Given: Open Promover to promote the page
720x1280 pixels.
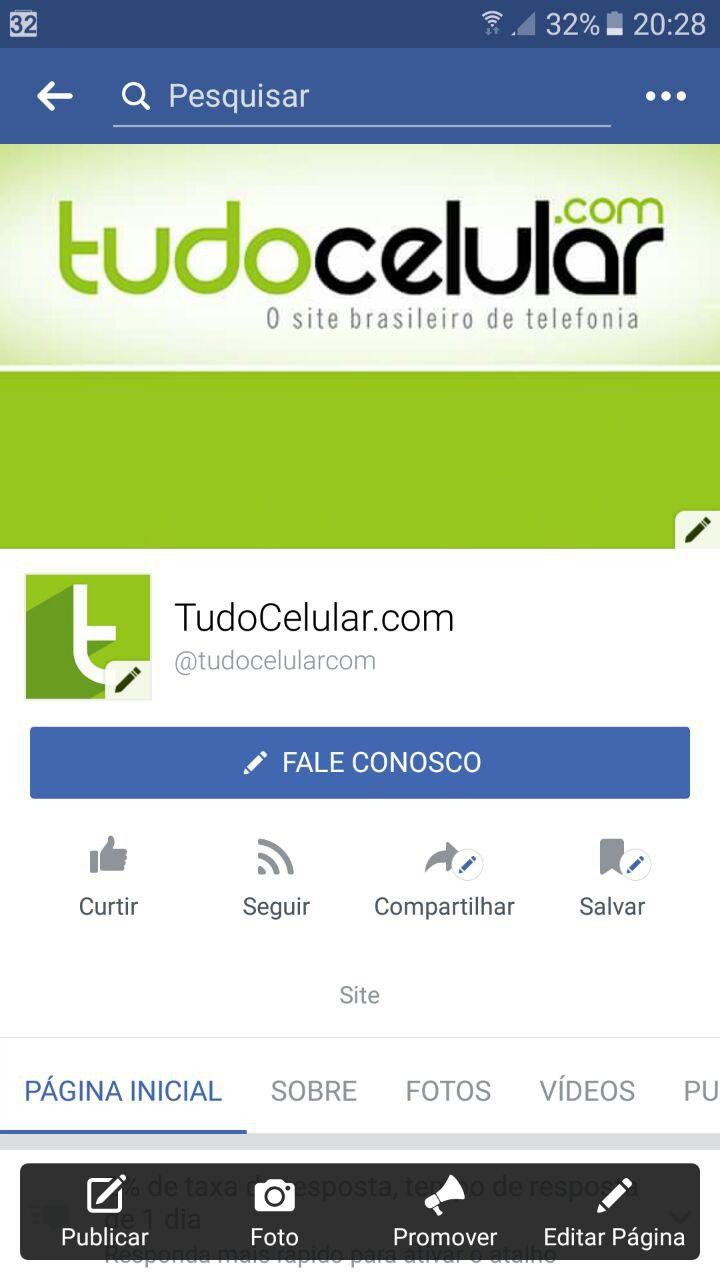Looking at the screenshot, I should click(x=445, y=1212).
